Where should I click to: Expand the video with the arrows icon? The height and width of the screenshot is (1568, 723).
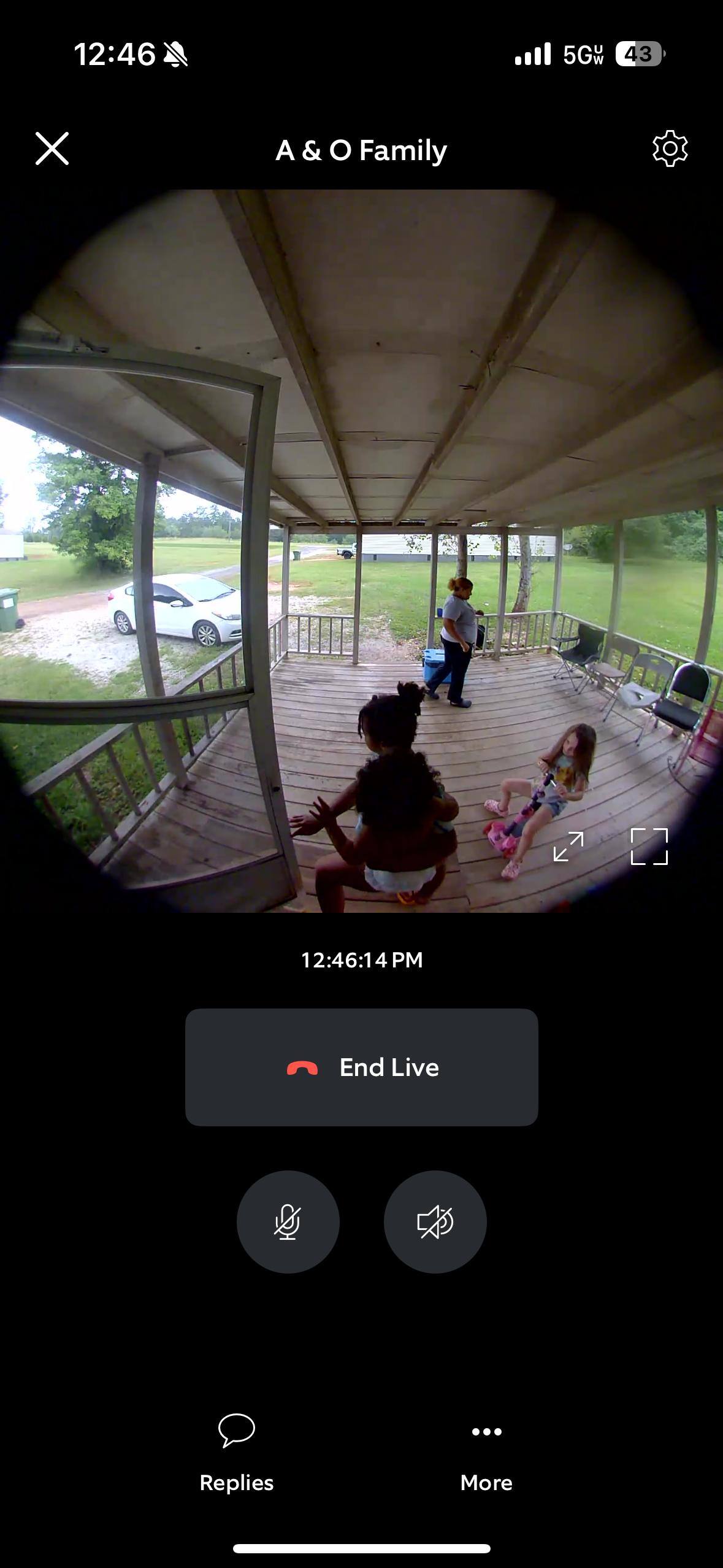568,847
